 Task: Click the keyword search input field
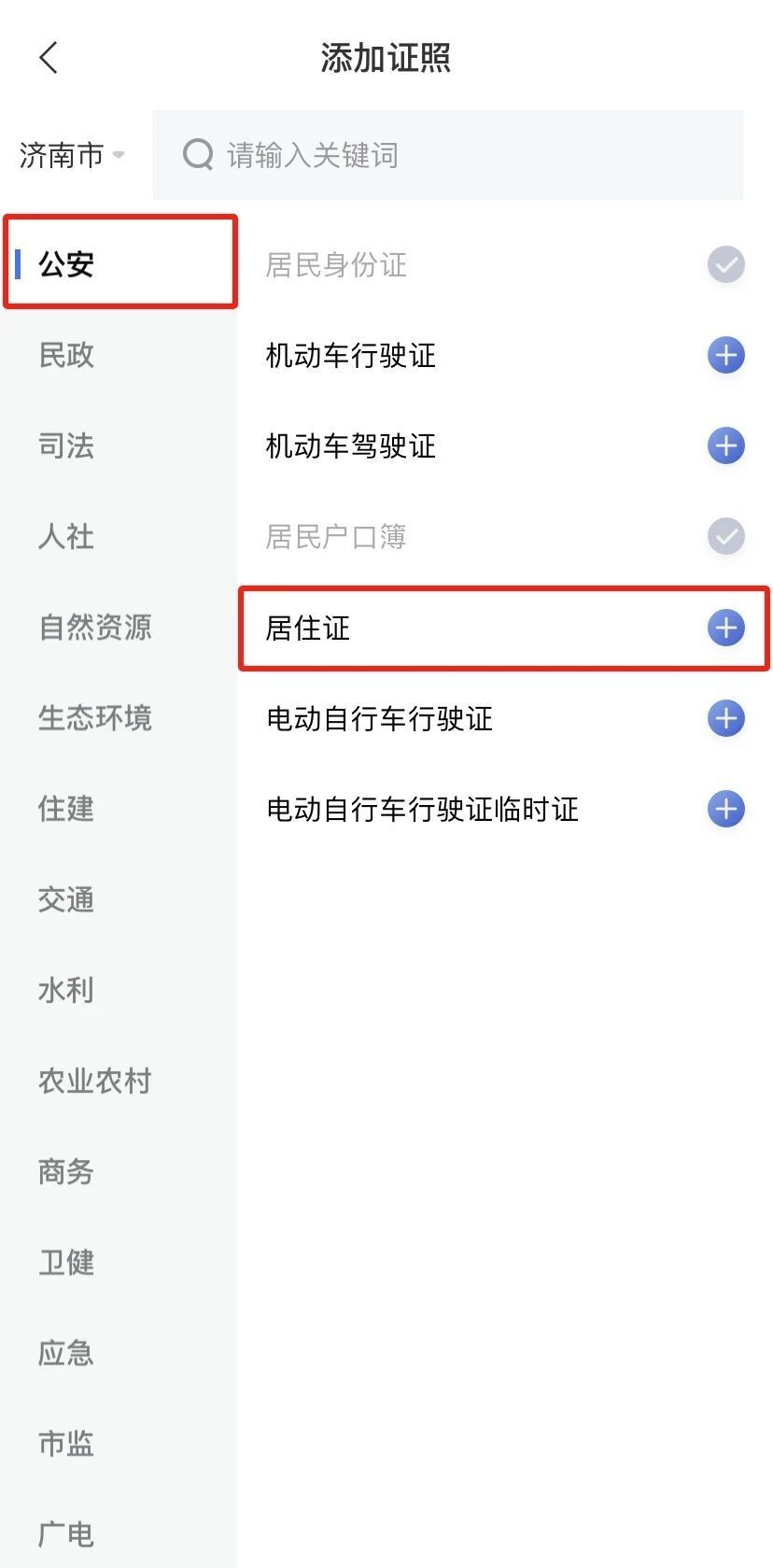coord(420,155)
